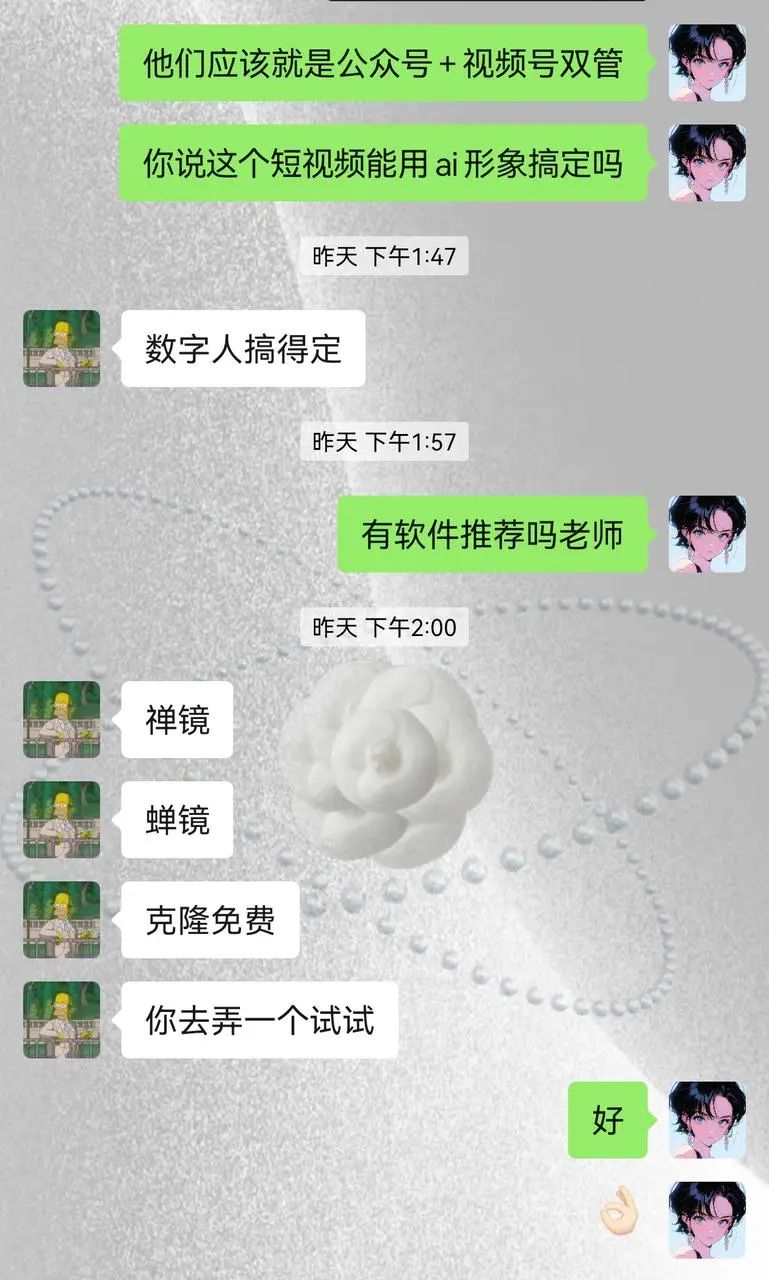Click the '你去弄一个试试' message
The image size is (769, 1280).
coord(260,1018)
